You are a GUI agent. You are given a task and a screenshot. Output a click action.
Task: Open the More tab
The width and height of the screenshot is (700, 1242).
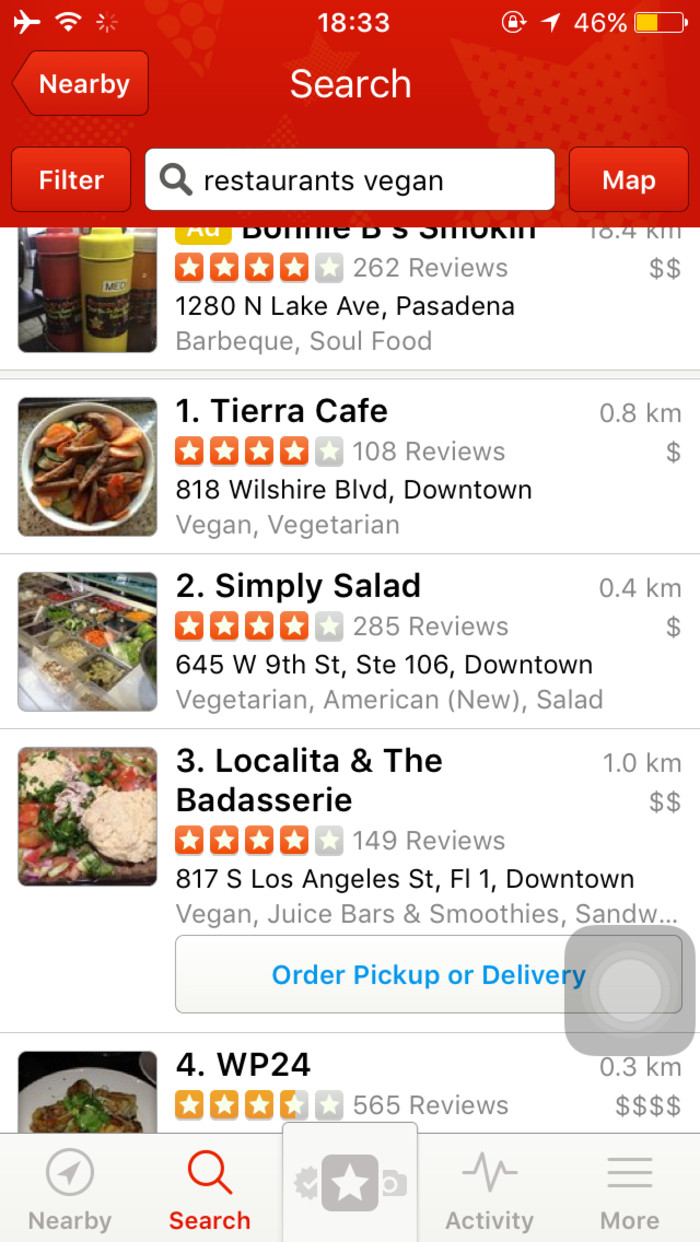pos(630,1190)
